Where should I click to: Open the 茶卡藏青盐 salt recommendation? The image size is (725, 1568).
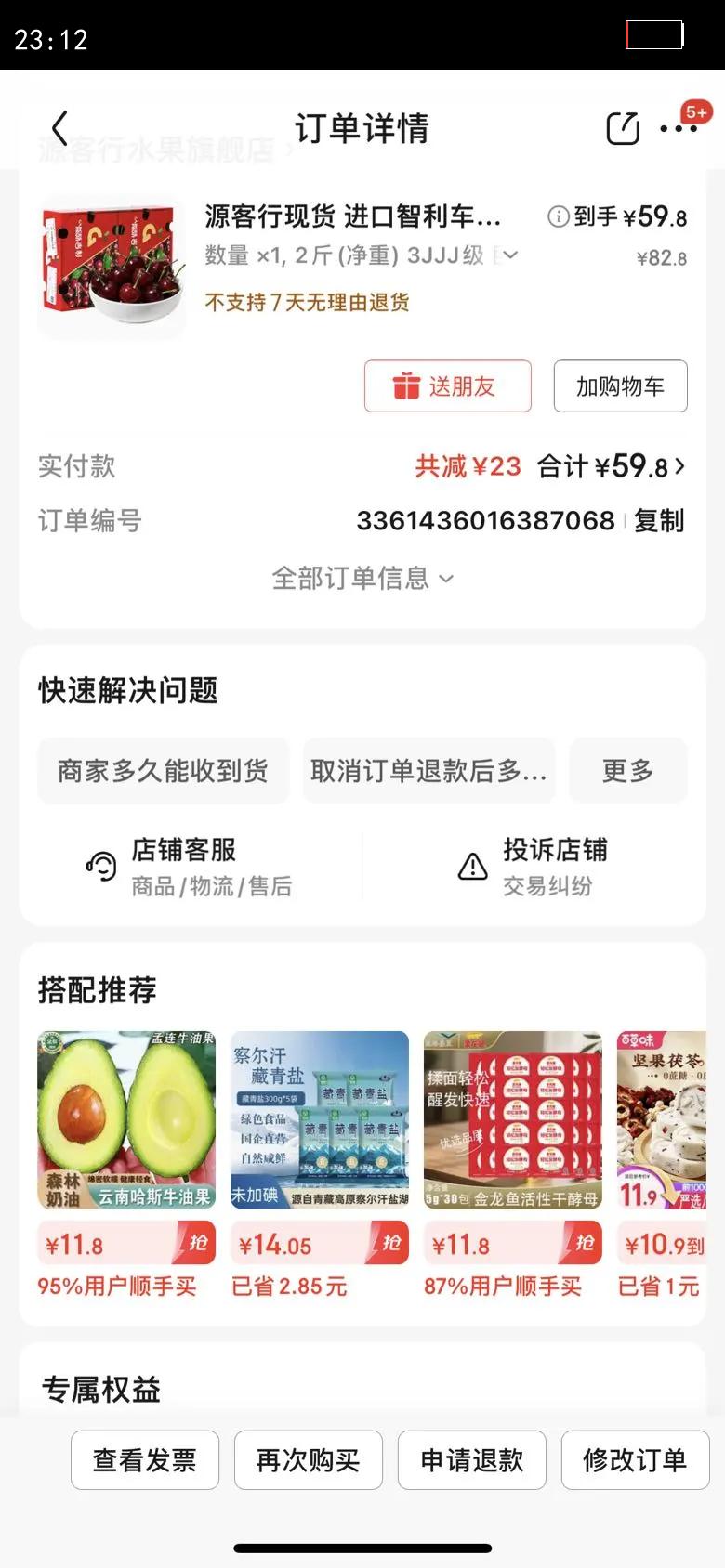click(x=320, y=1120)
